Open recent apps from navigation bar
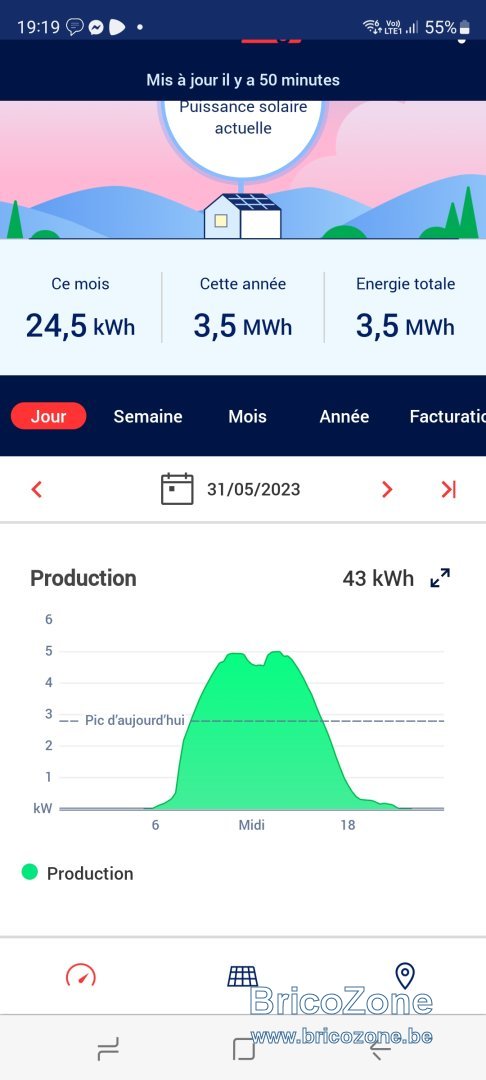The height and width of the screenshot is (1080, 486). pyautogui.click(x=108, y=1049)
